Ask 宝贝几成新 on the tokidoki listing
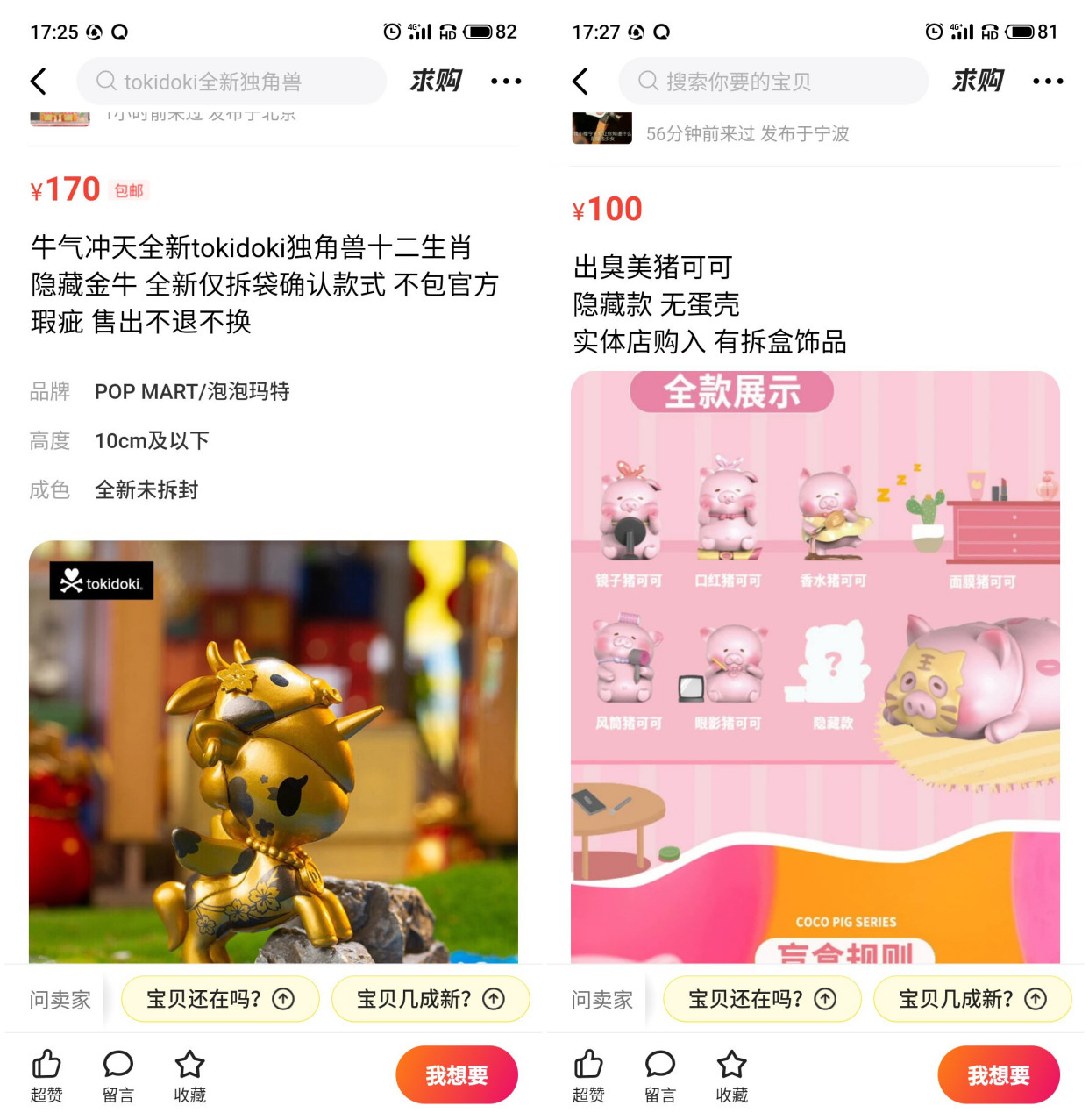Screen dimensions: 1089x1120 [x=430, y=999]
